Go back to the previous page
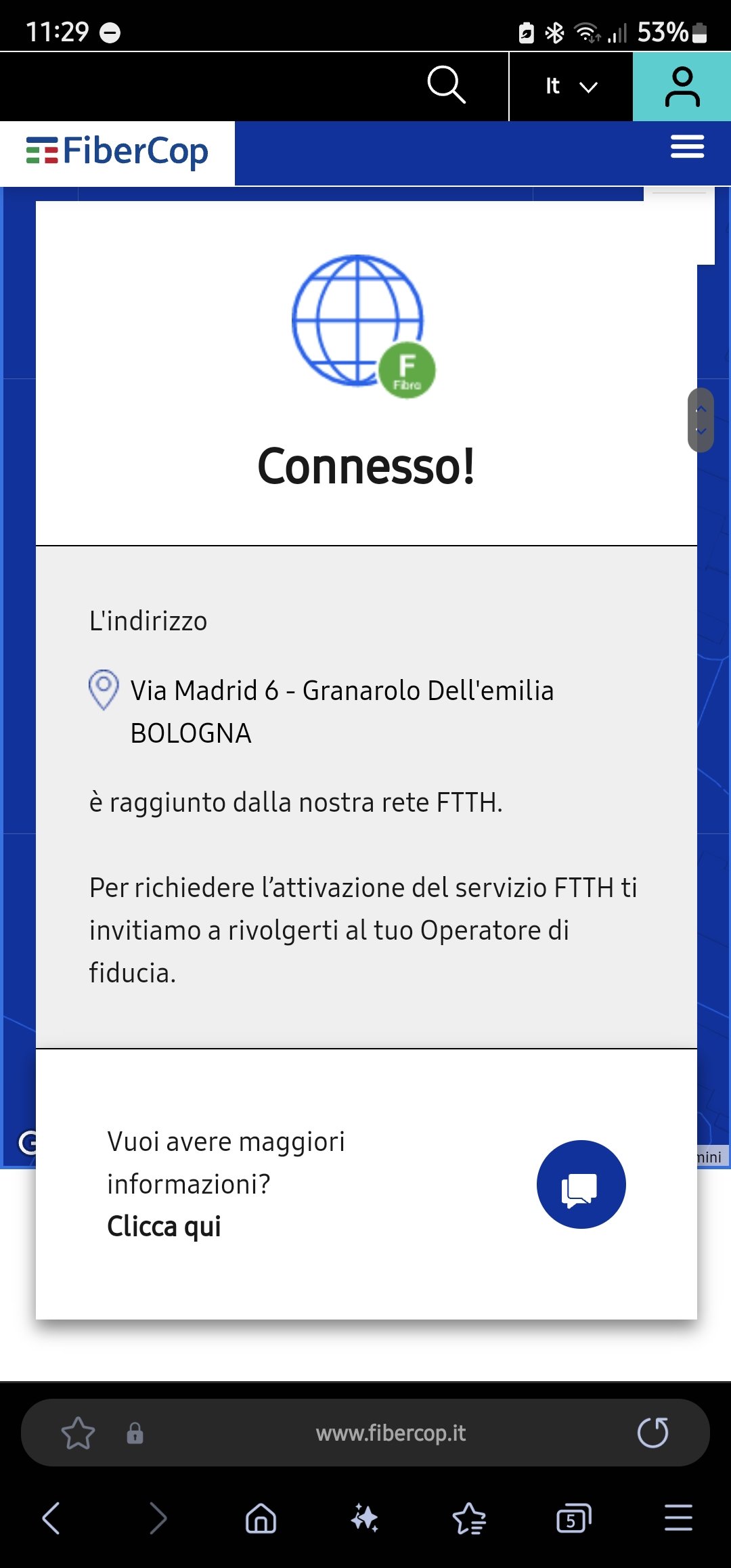Viewport: 731px width, 1568px height. [x=52, y=1518]
